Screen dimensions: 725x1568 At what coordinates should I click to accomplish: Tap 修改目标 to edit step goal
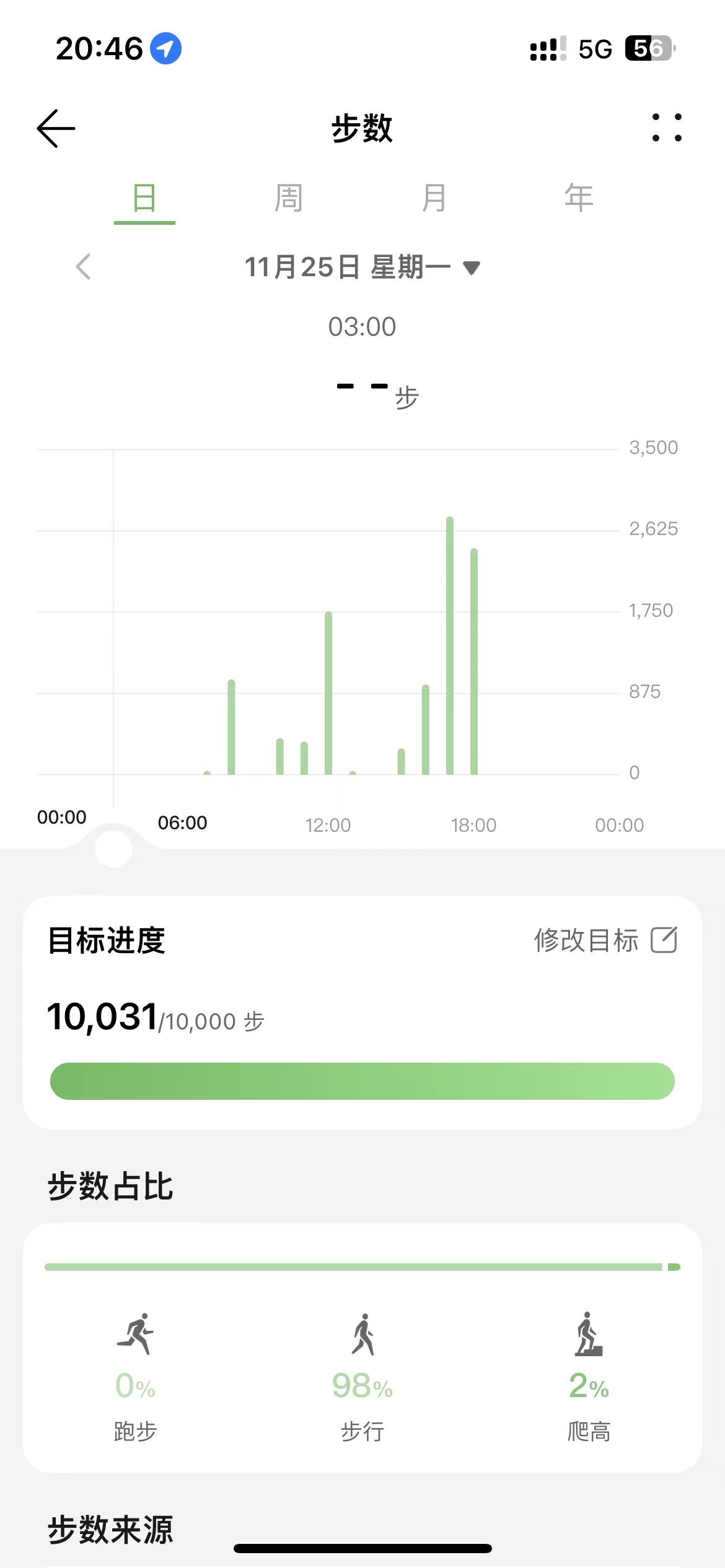(x=605, y=940)
